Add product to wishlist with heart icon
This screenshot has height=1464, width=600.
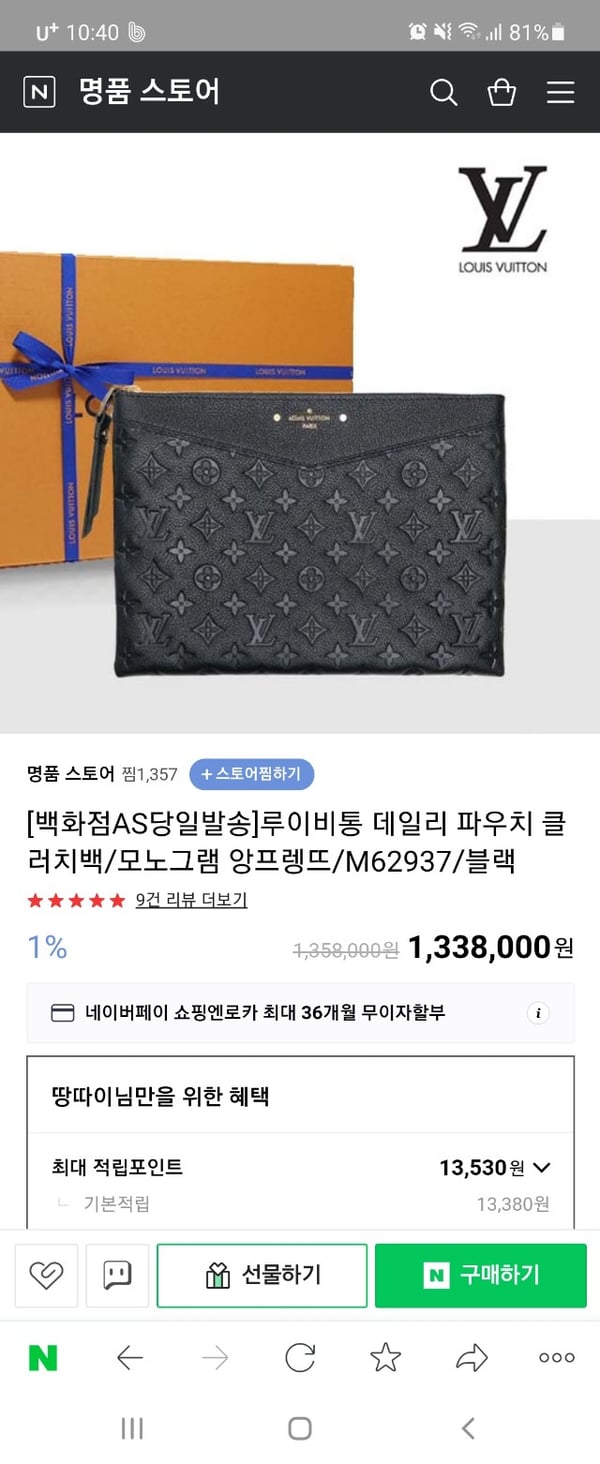tap(46, 1275)
